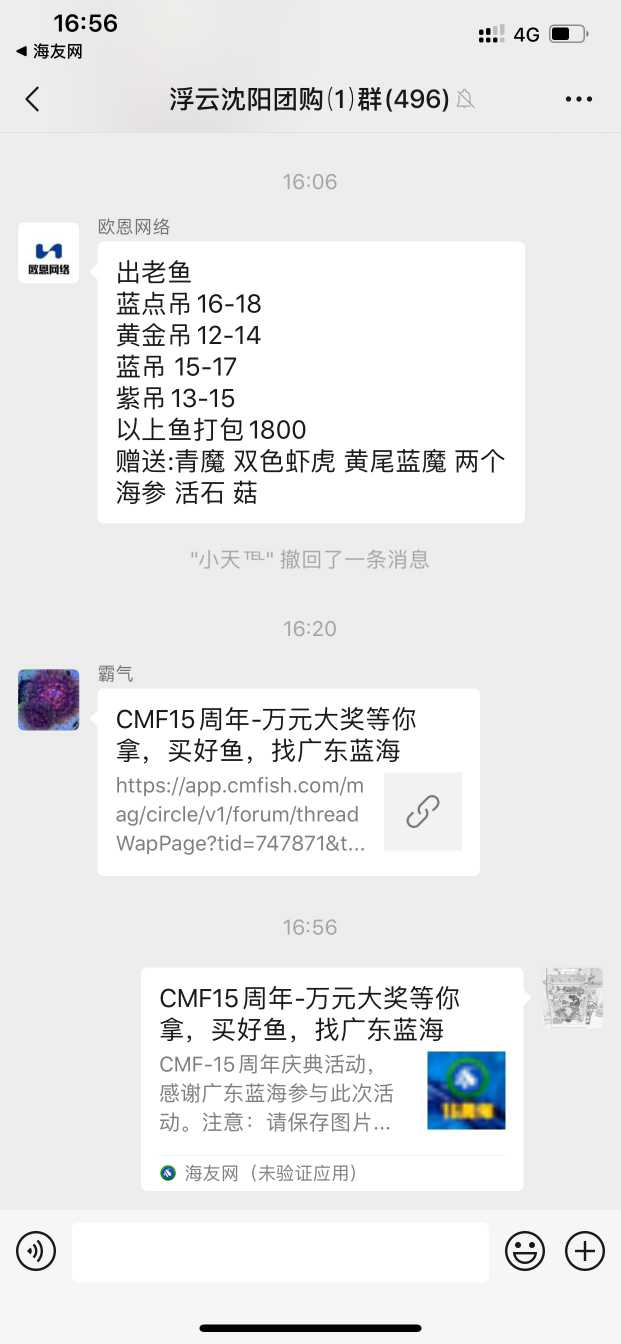621x1344 pixels.
Task: Open the 海友网 shared card sent at 16:56
Action: [x=332, y=1078]
